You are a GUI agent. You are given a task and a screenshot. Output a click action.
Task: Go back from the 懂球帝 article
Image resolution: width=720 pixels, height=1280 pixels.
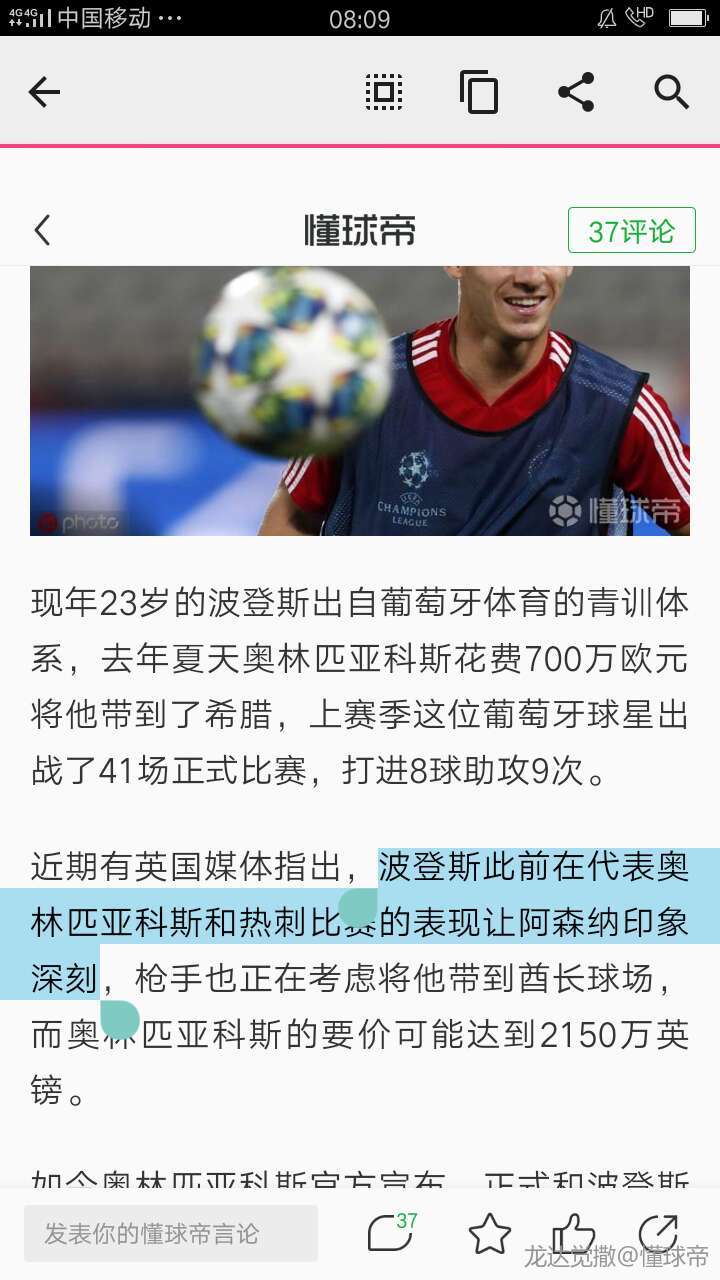[42, 231]
